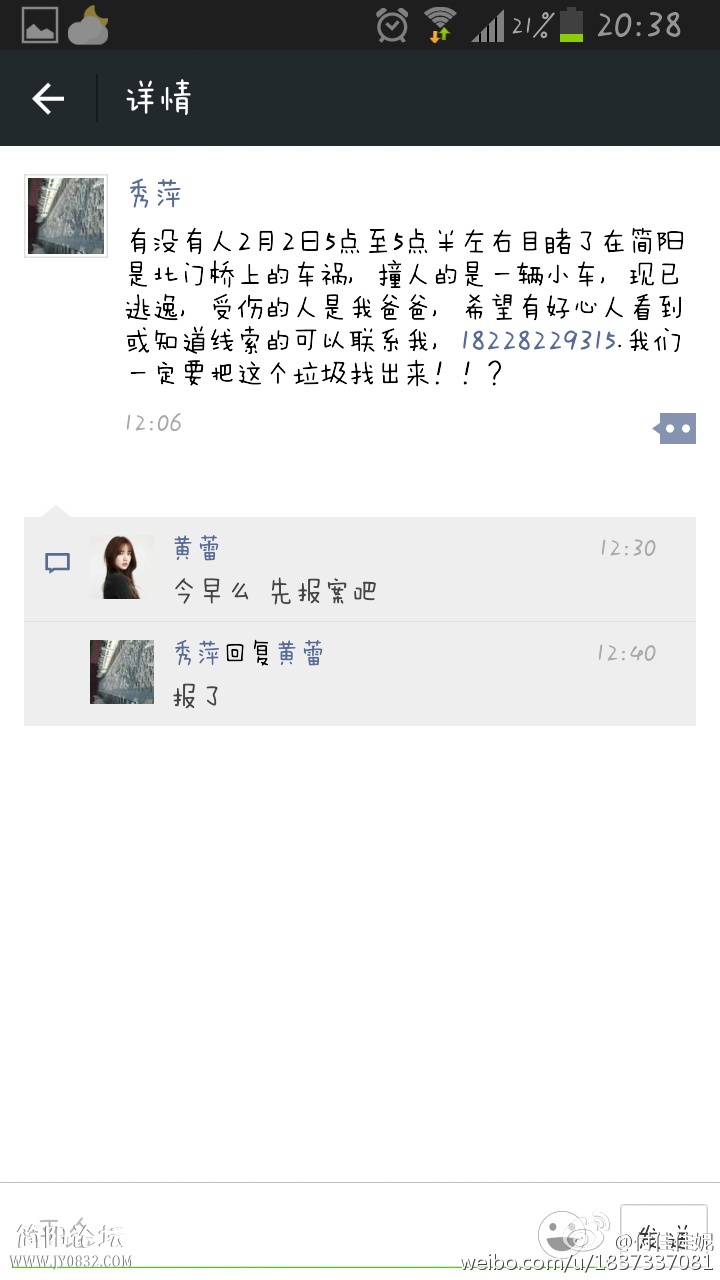Tap 黄蕾's name in the comment

point(196,548)
